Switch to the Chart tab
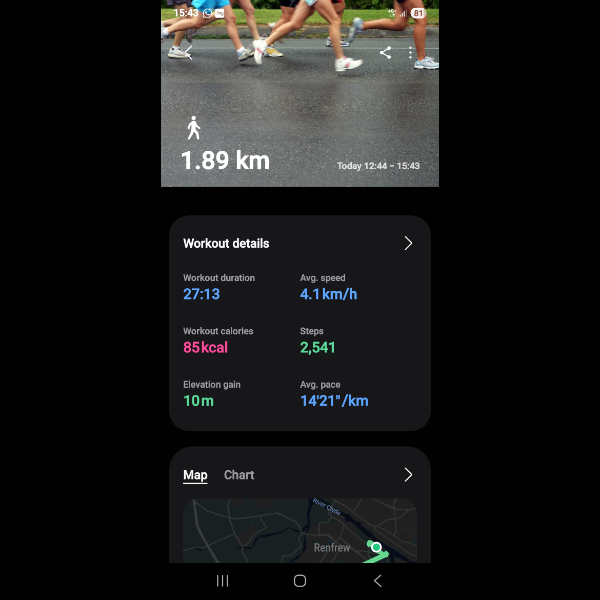The height and width of the screenshot is (600, 600). pyautogui.click(x=239, y=475)
